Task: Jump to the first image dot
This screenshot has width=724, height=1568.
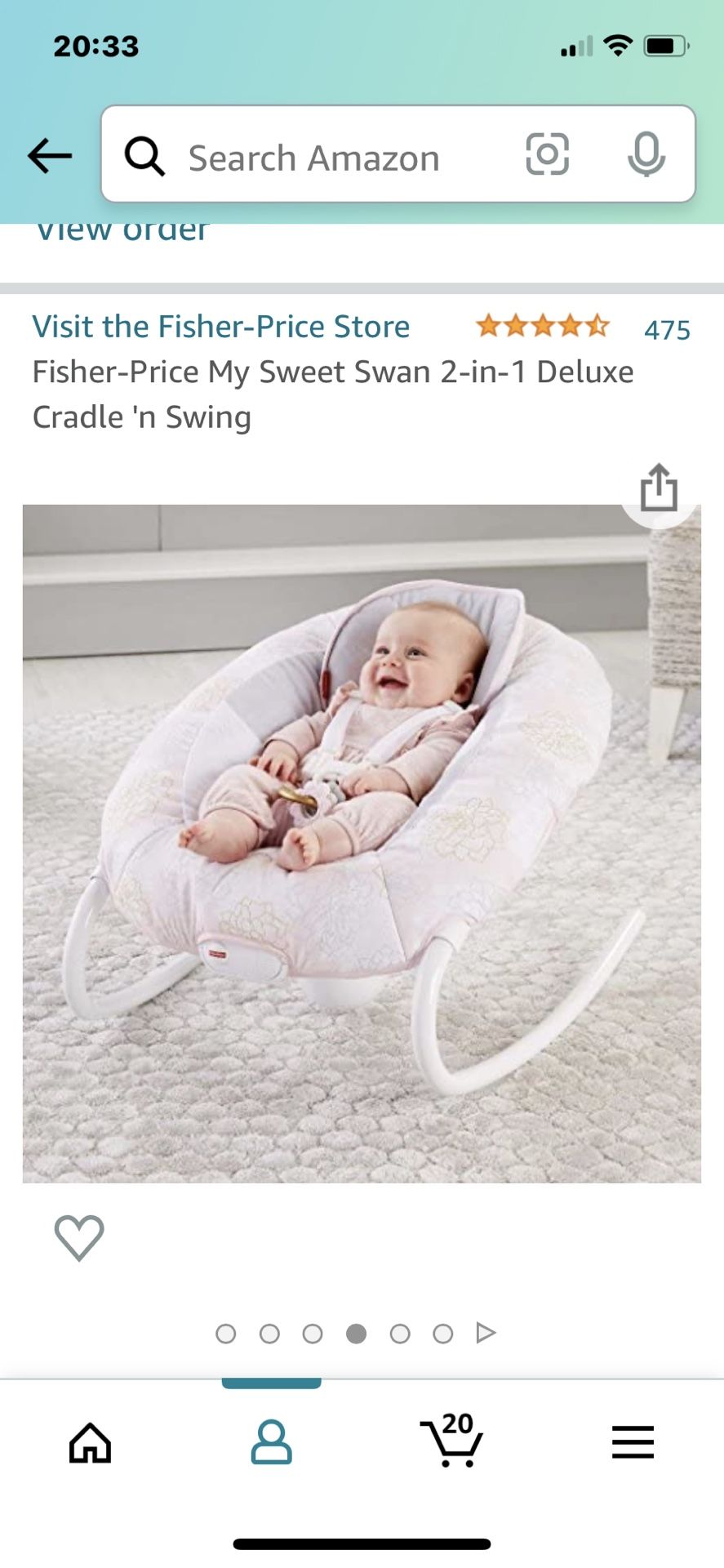Action: (x=226, y=1334)
